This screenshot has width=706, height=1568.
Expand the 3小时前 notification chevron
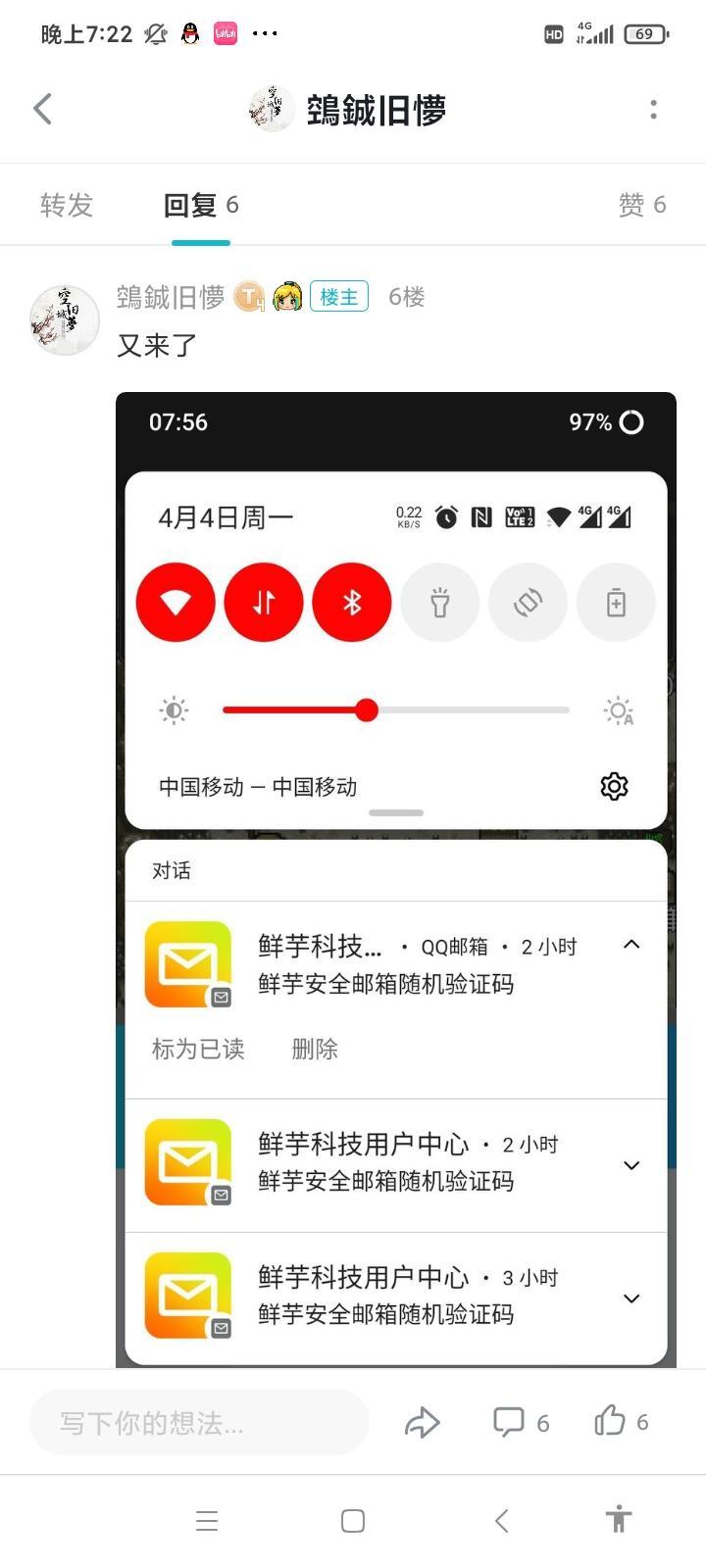click(631, 1298)
